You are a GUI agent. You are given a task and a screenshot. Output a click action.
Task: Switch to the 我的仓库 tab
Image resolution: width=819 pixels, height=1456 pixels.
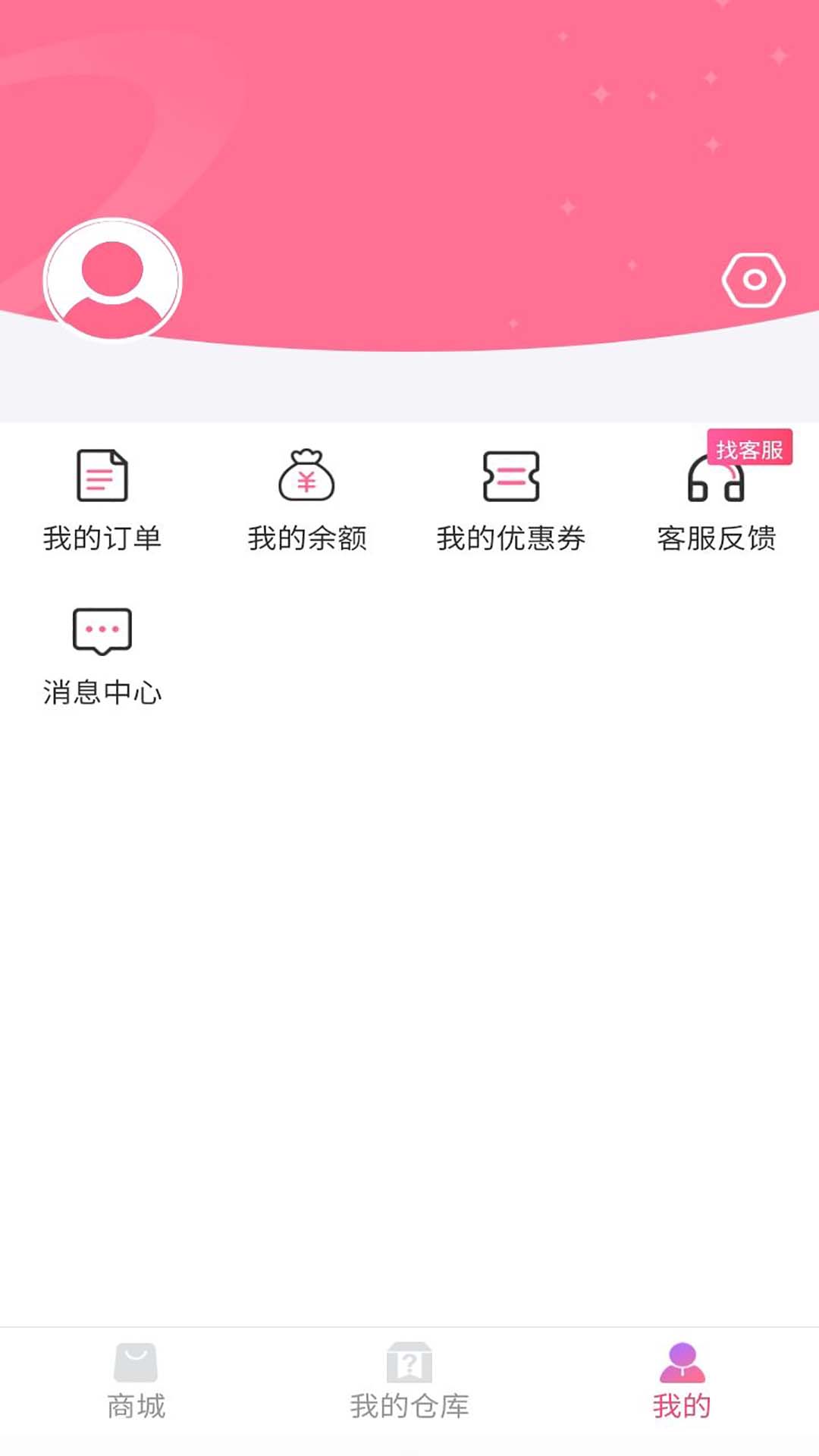(x=409, y=1382)
